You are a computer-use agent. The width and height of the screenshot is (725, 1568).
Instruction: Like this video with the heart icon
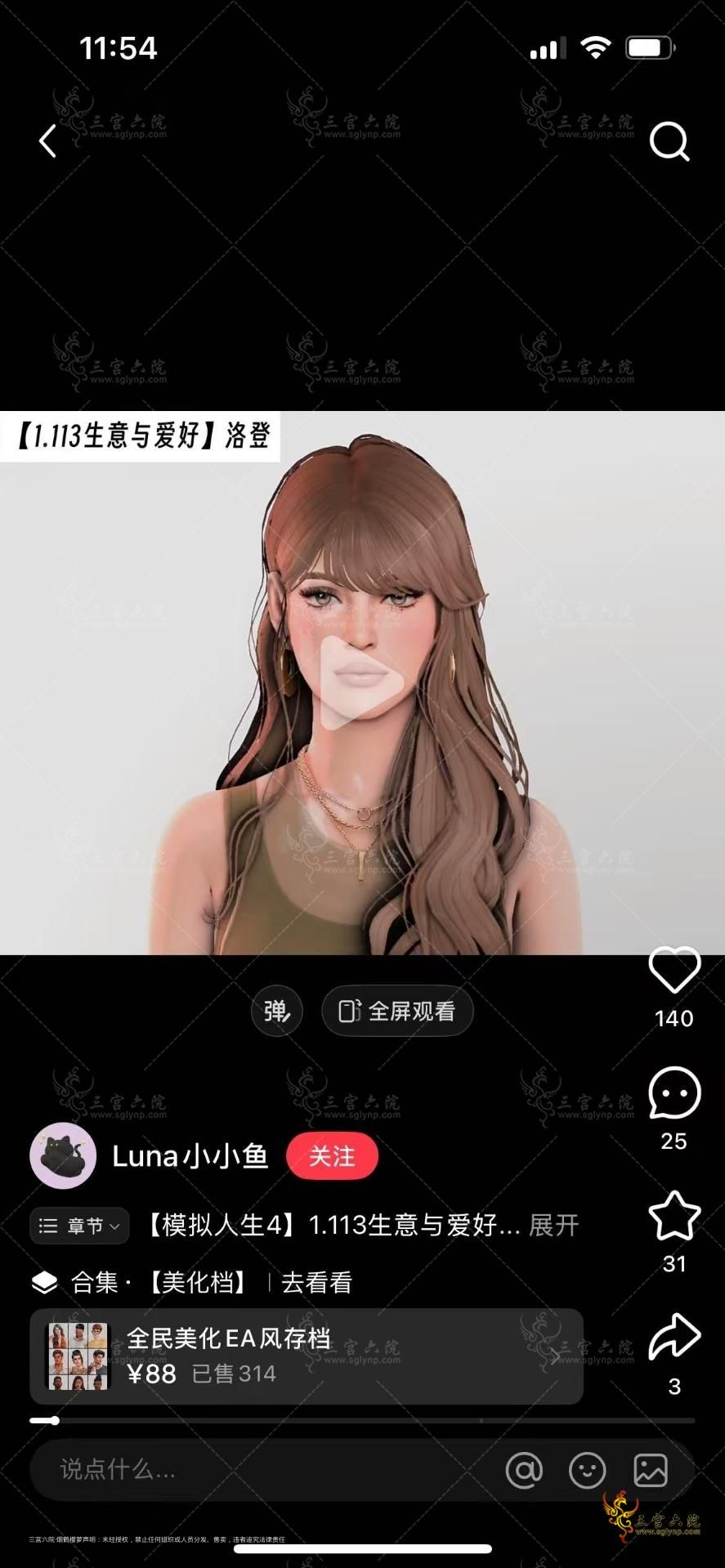coord(674,971)
